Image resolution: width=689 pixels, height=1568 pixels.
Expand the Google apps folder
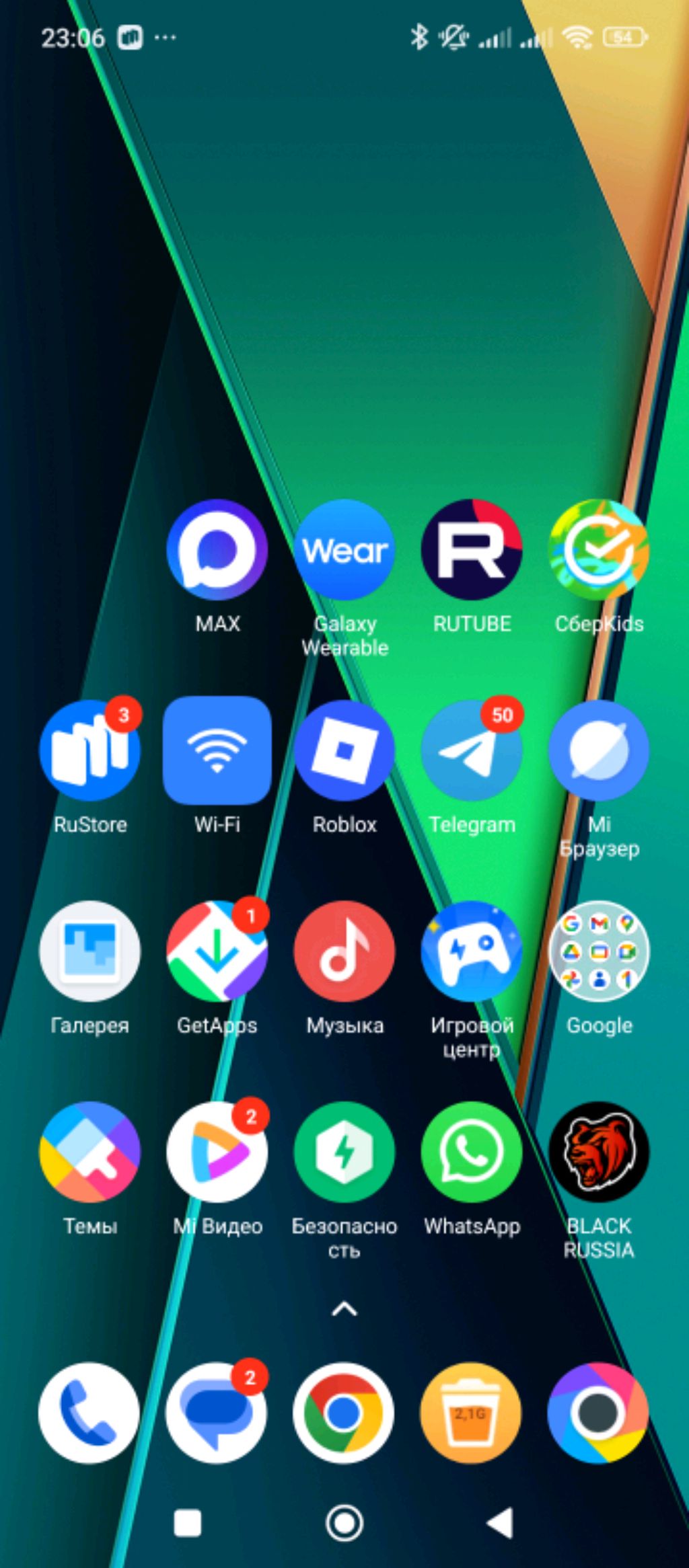tap(599, 951)
